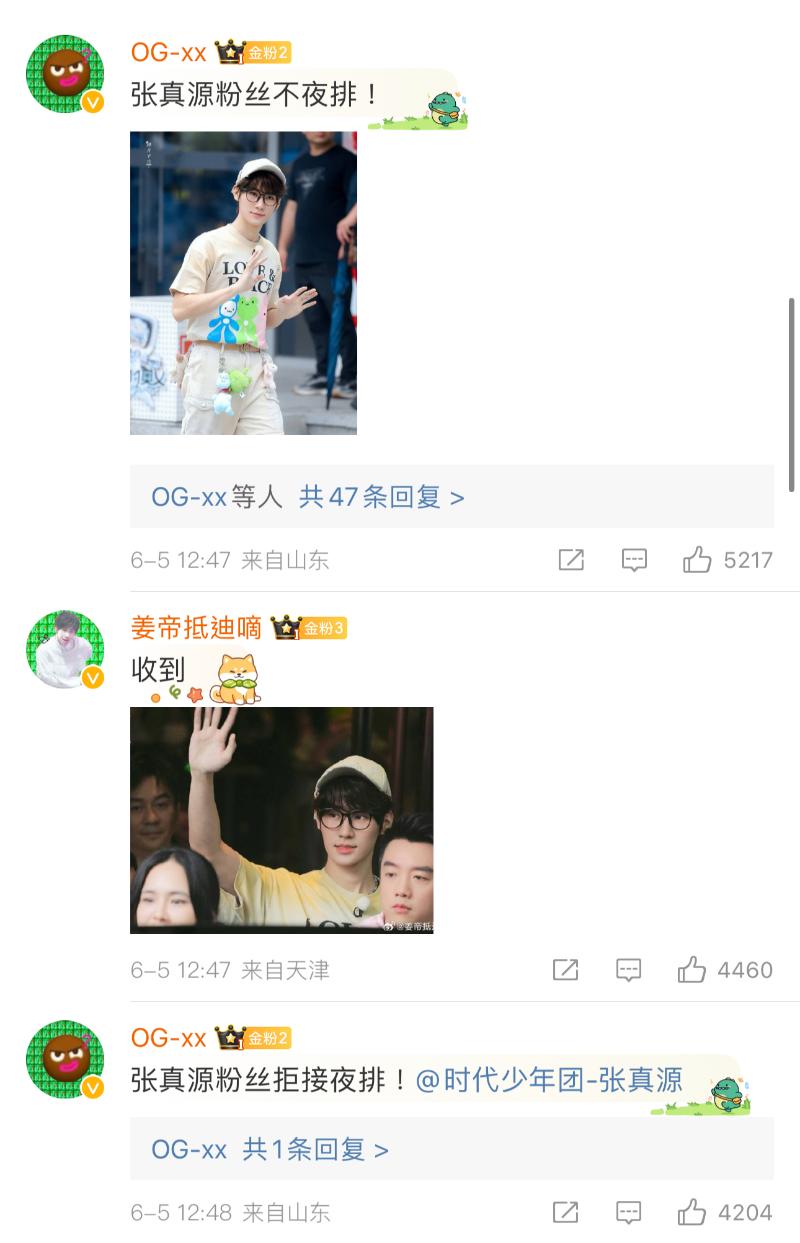Like the comment with 5217 likes

click(x=697, y=560)
